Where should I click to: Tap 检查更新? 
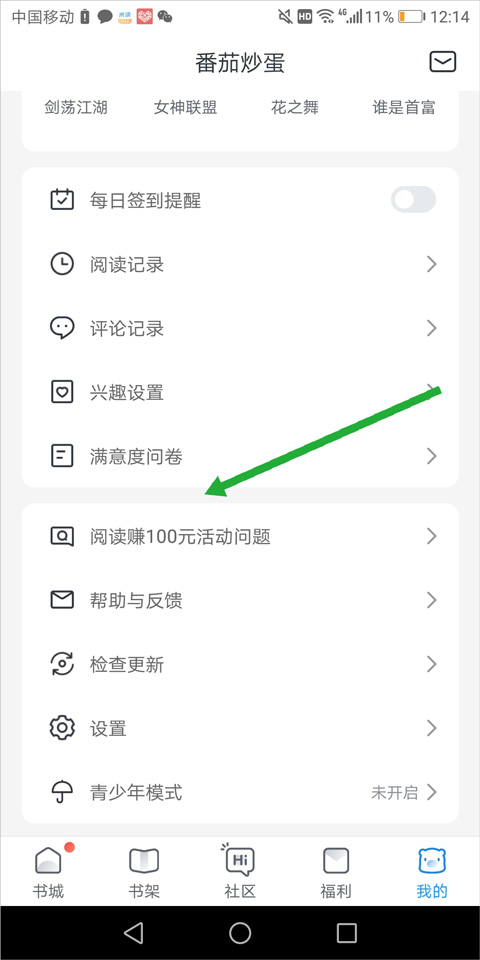point(240,664)
